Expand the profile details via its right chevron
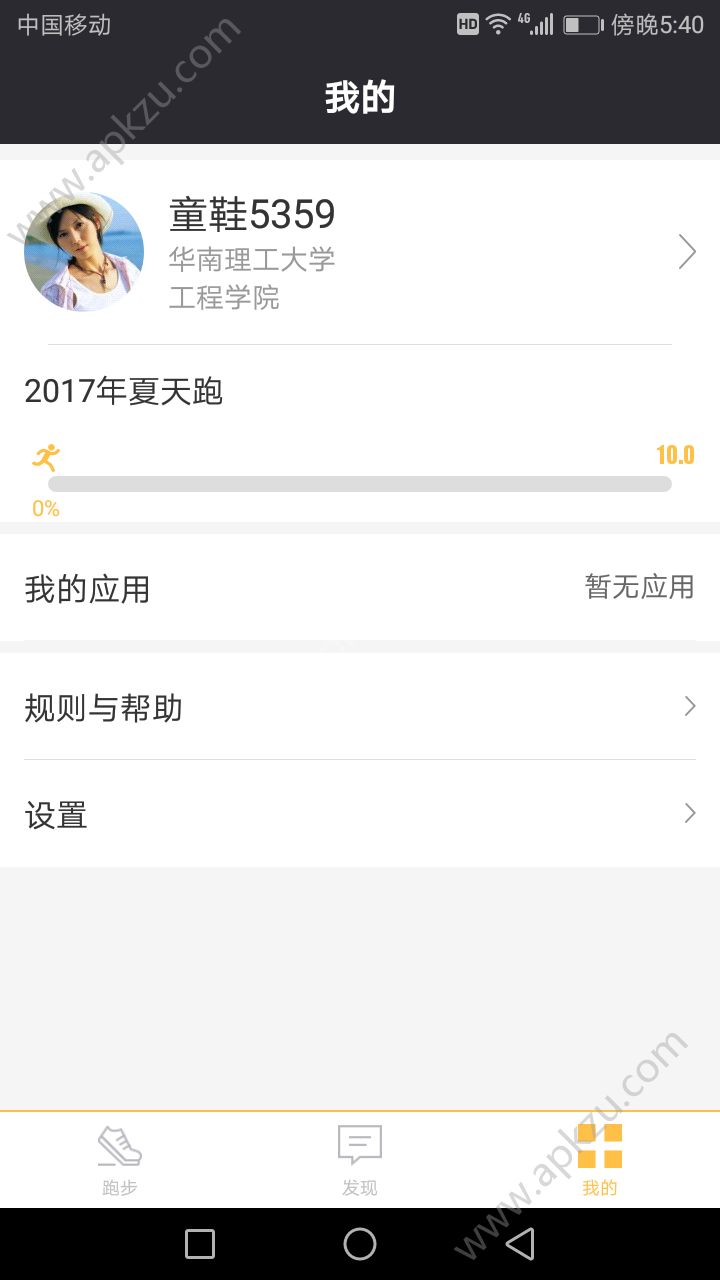This screenshot has width=720, height=1280. [687, 251]
